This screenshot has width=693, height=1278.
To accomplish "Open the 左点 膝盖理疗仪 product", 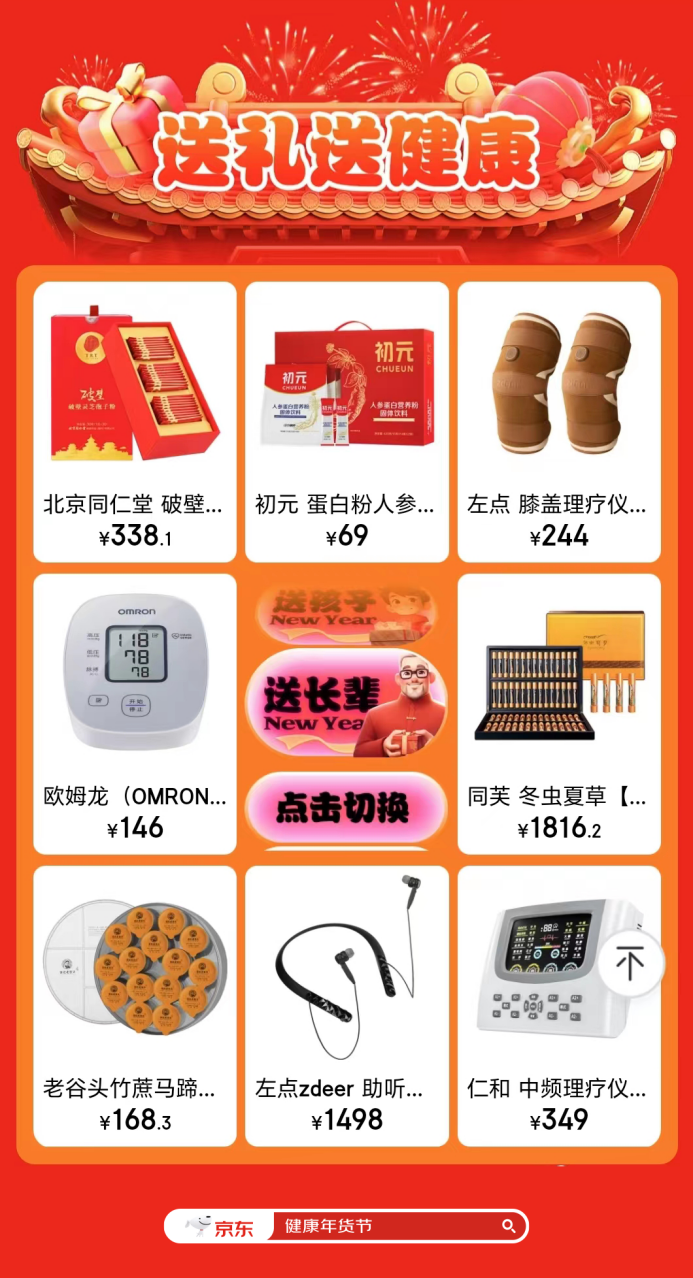I will (559, 421).
